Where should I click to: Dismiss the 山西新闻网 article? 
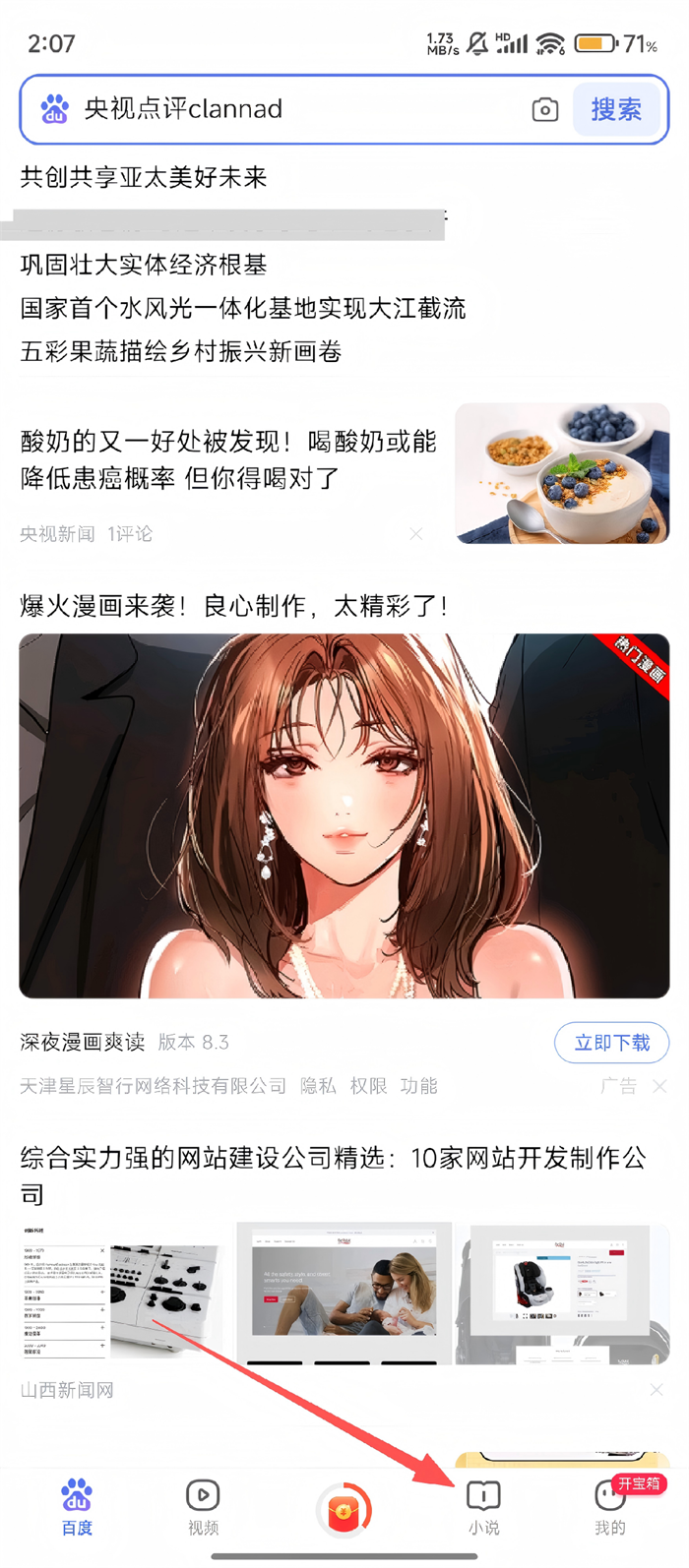(657, 1390)
